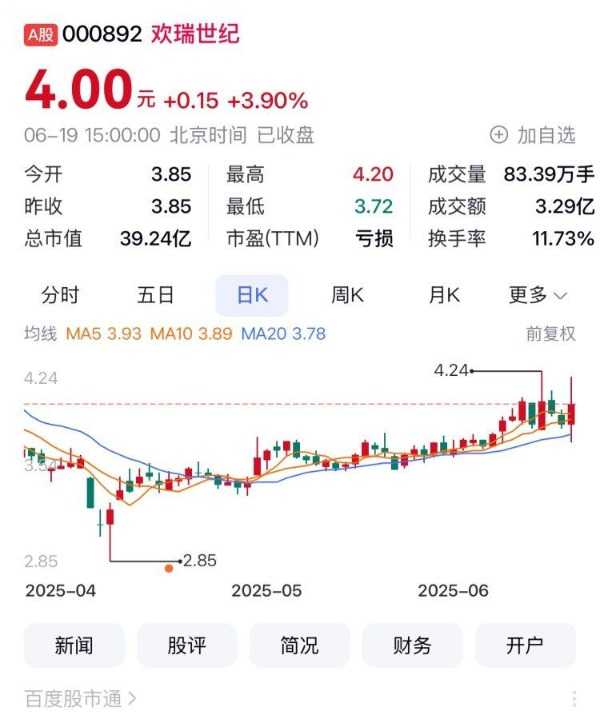Switch to the 月K chart tab
This screenshot has height=727, width=600.
coord(443,295)
